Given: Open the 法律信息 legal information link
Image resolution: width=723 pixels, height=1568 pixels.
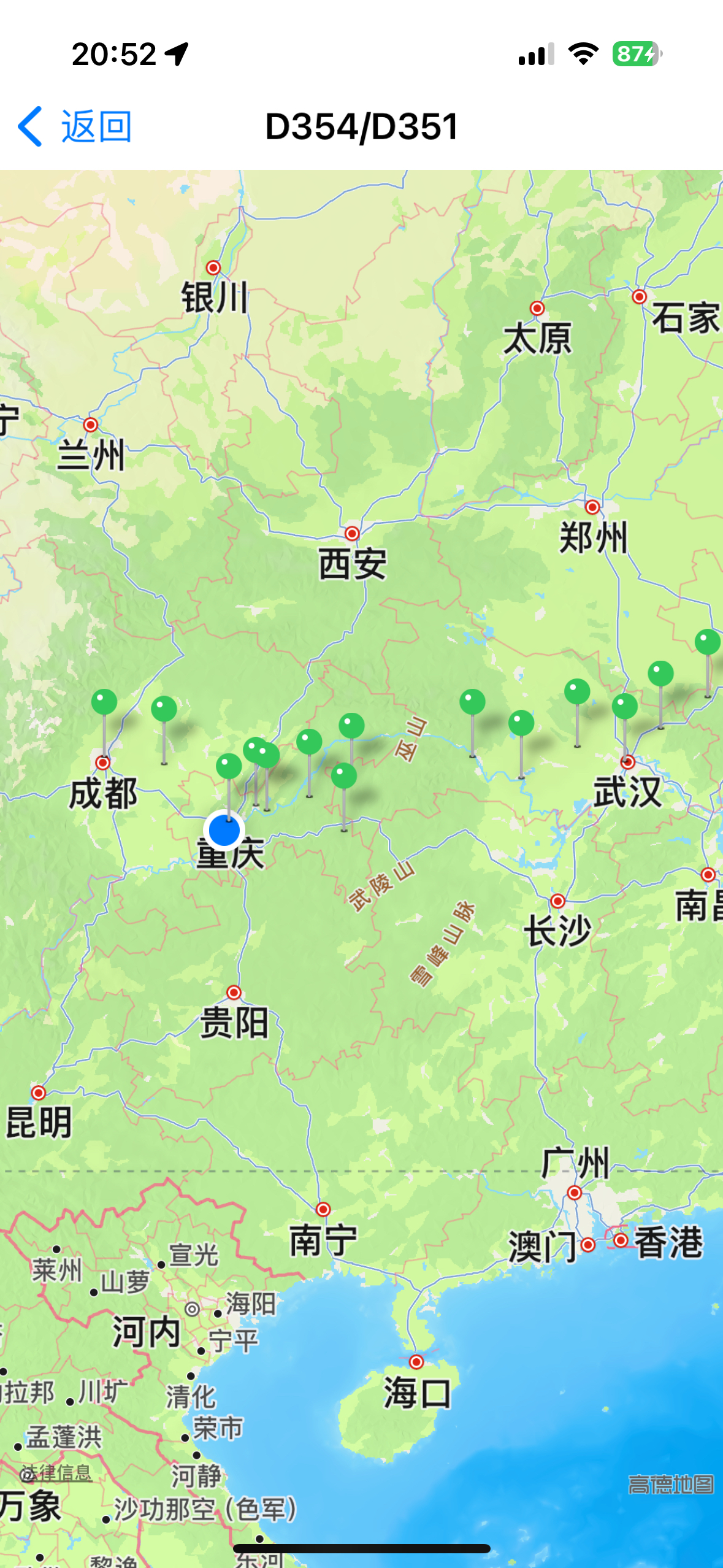Looking at the screenshot, I should pos(56,1472).
